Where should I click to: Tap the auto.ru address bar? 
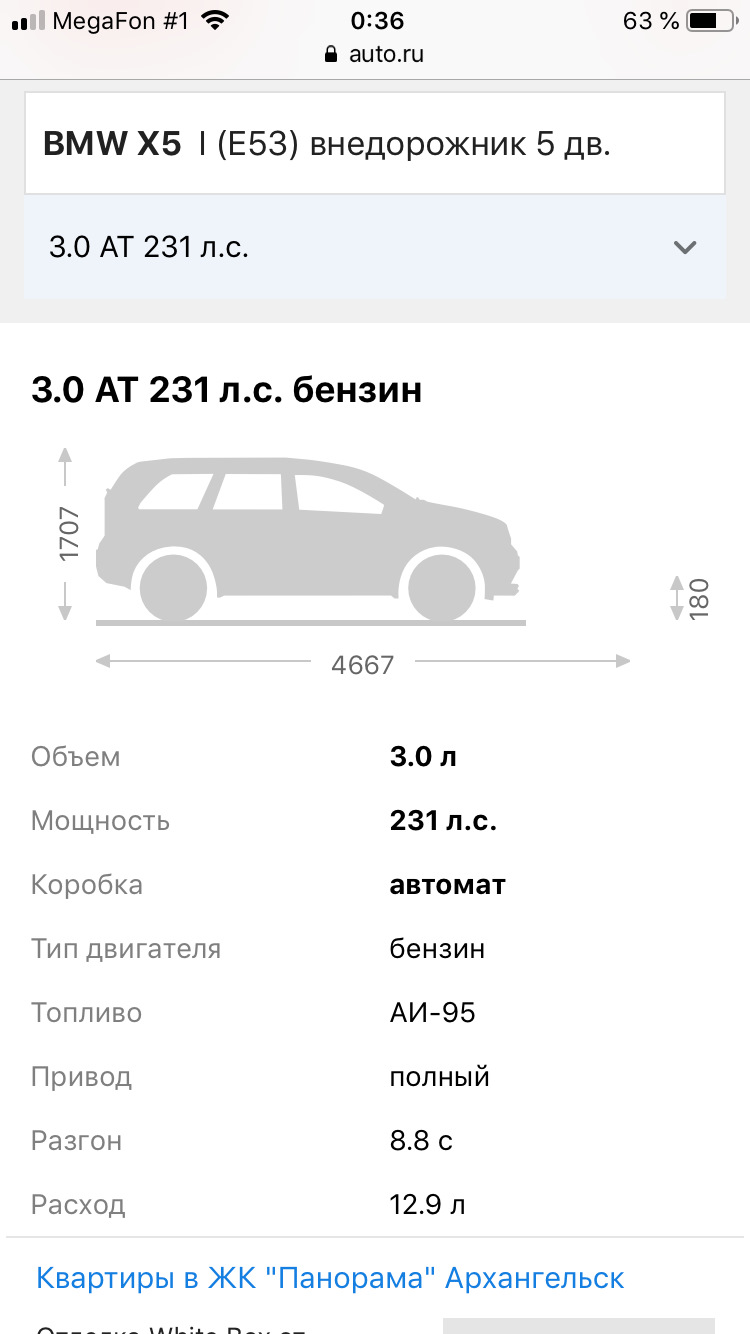coord(375,55)
